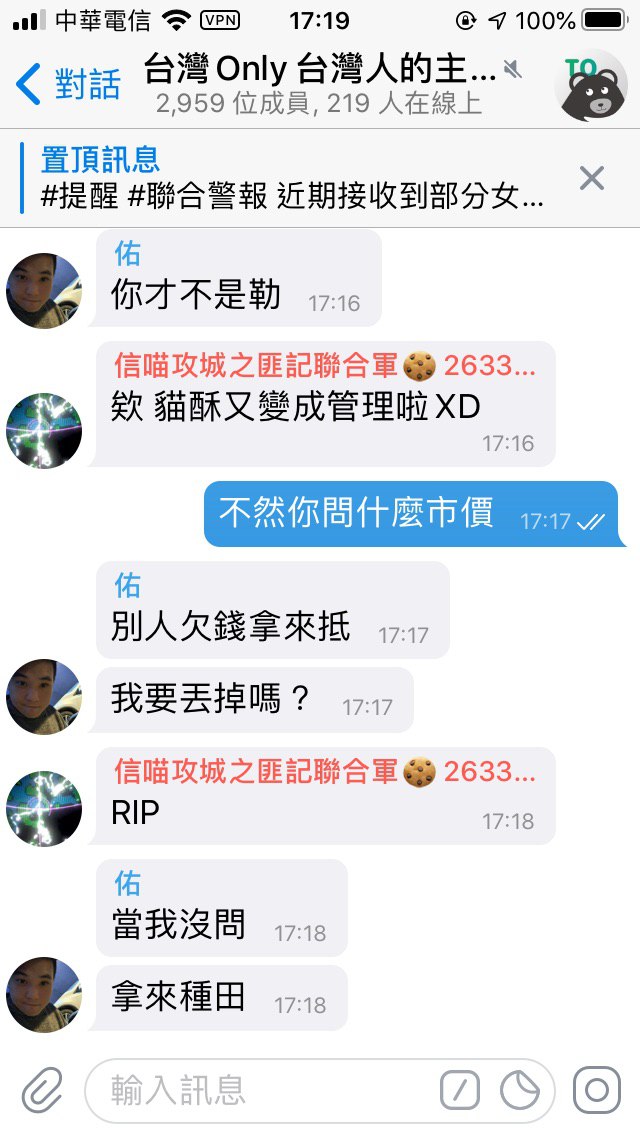Open bot commands slash icon

tap(460, 1090)
